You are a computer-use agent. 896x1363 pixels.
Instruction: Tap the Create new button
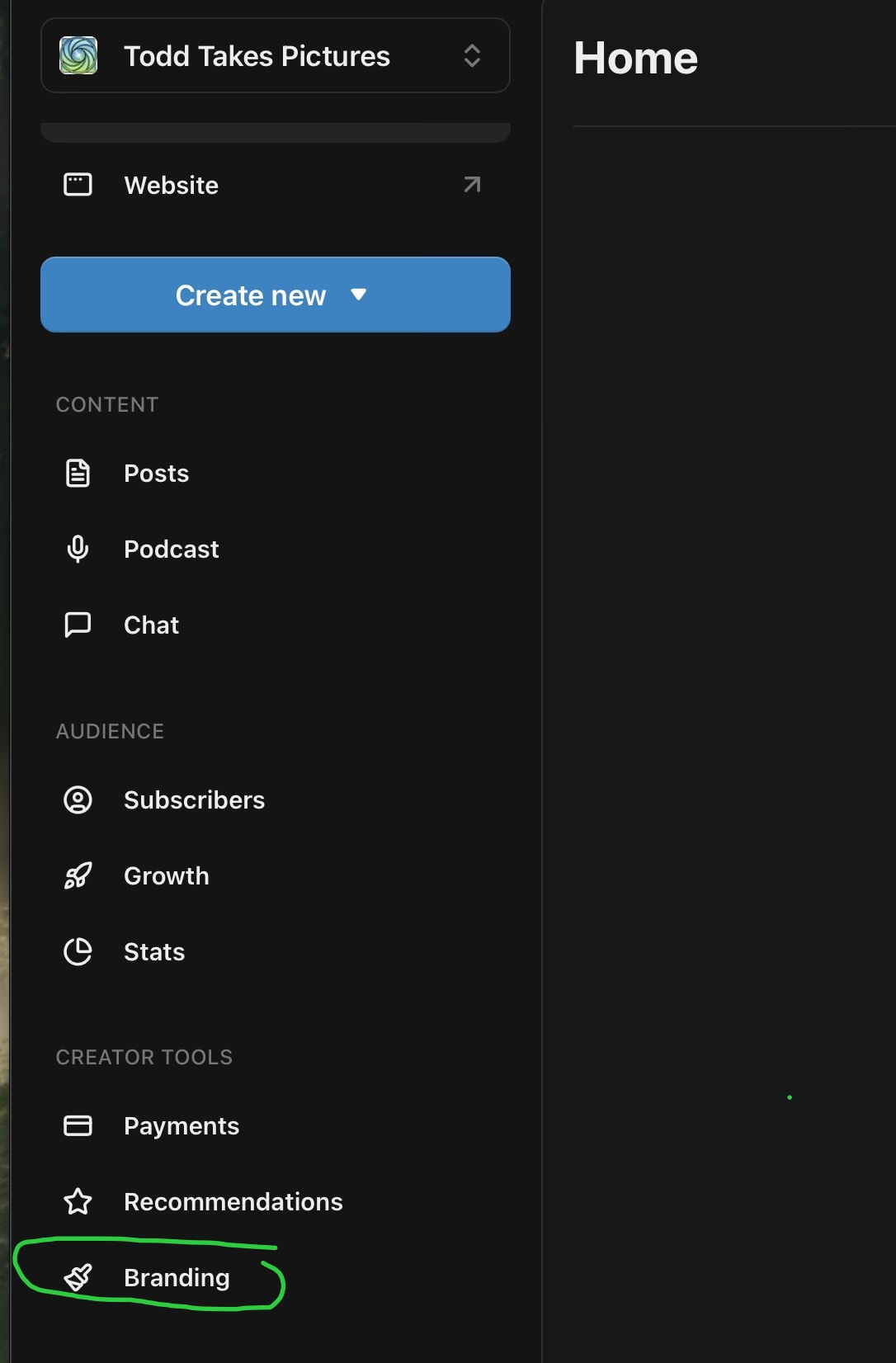[275, 295]
